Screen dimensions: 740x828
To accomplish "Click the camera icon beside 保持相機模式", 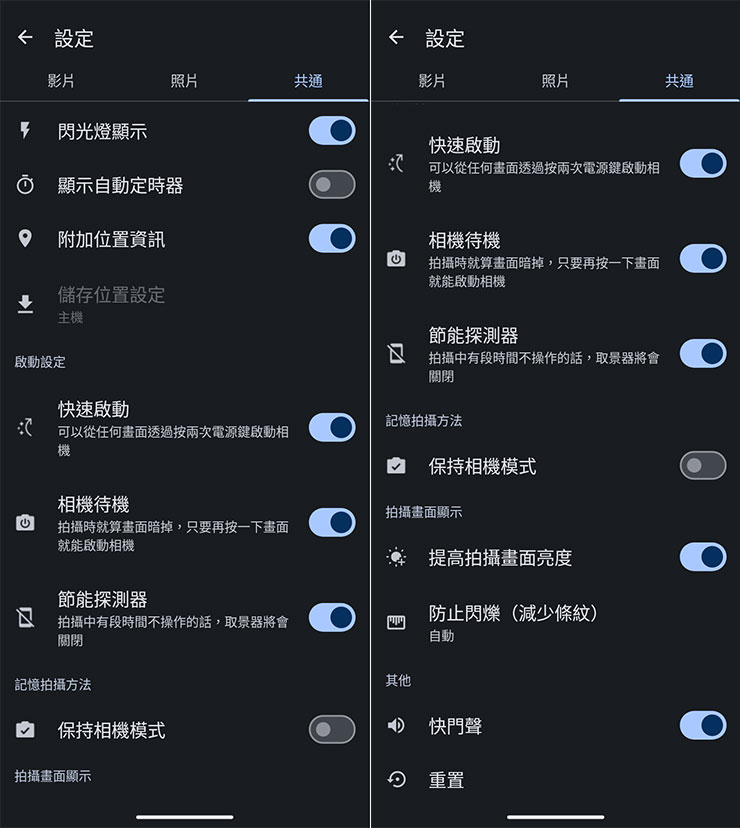I will 26,731.
